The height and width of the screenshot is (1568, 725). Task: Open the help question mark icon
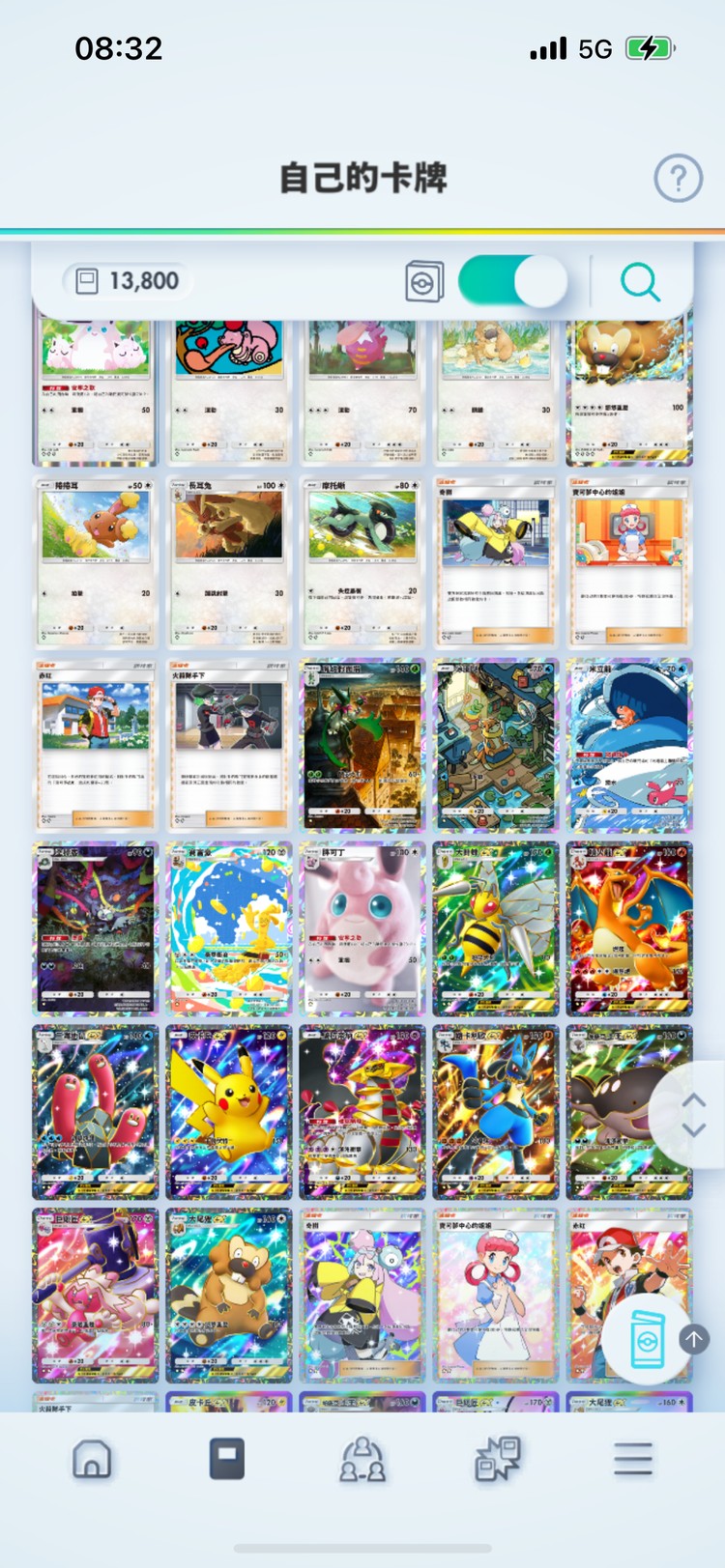tap(678, 178)
